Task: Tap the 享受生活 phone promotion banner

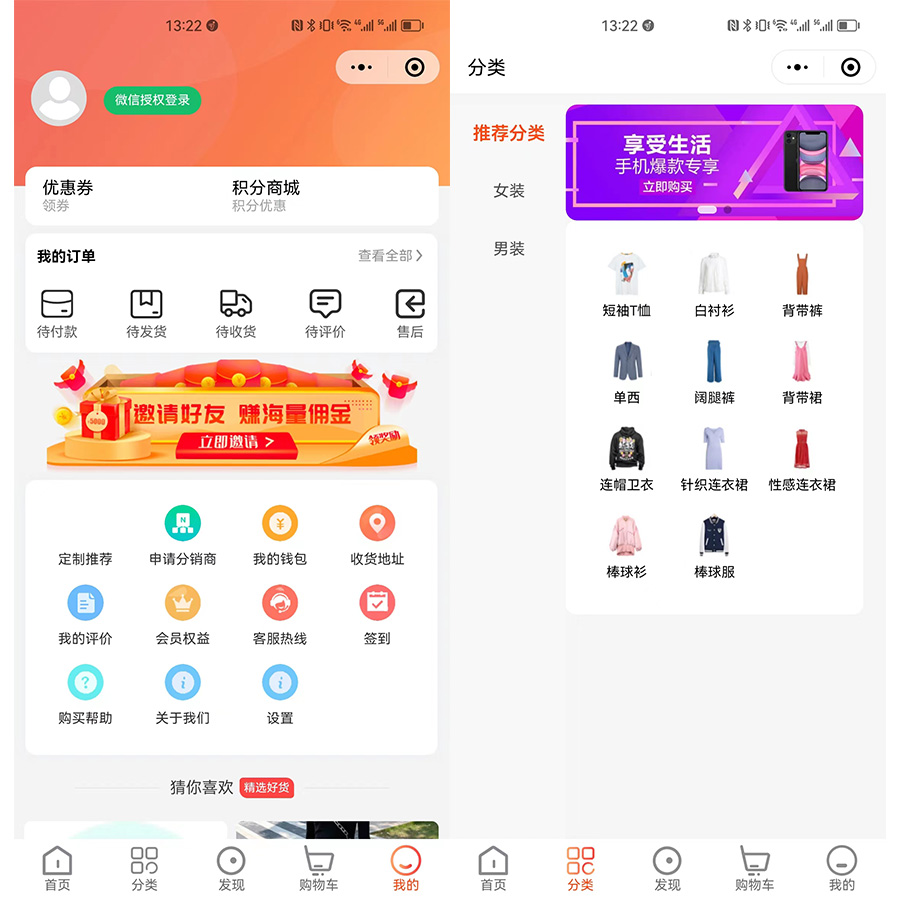Action: pos(714,162)
